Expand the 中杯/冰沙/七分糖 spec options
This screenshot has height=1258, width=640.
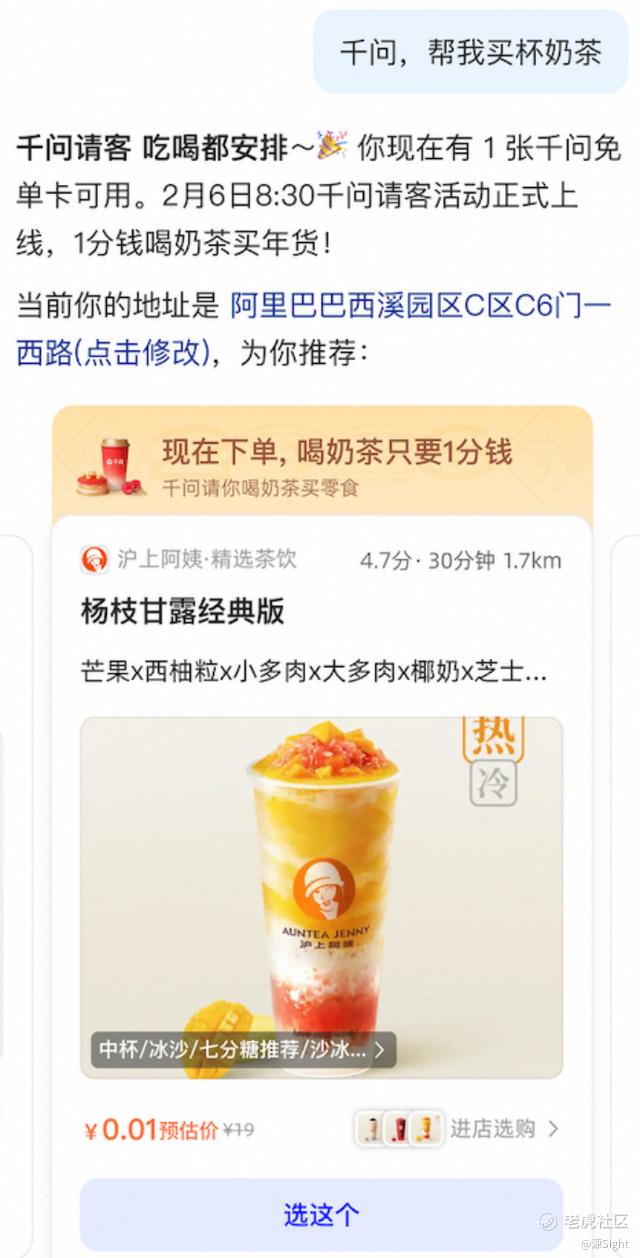pos(242,1051)
